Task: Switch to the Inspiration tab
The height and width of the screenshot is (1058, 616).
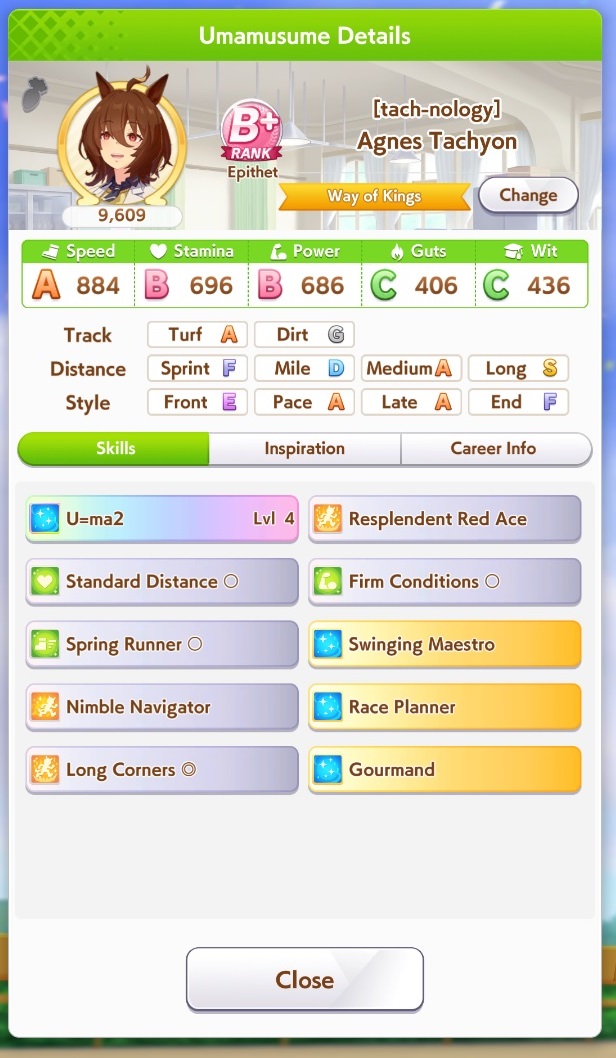Action: point(304,449)
